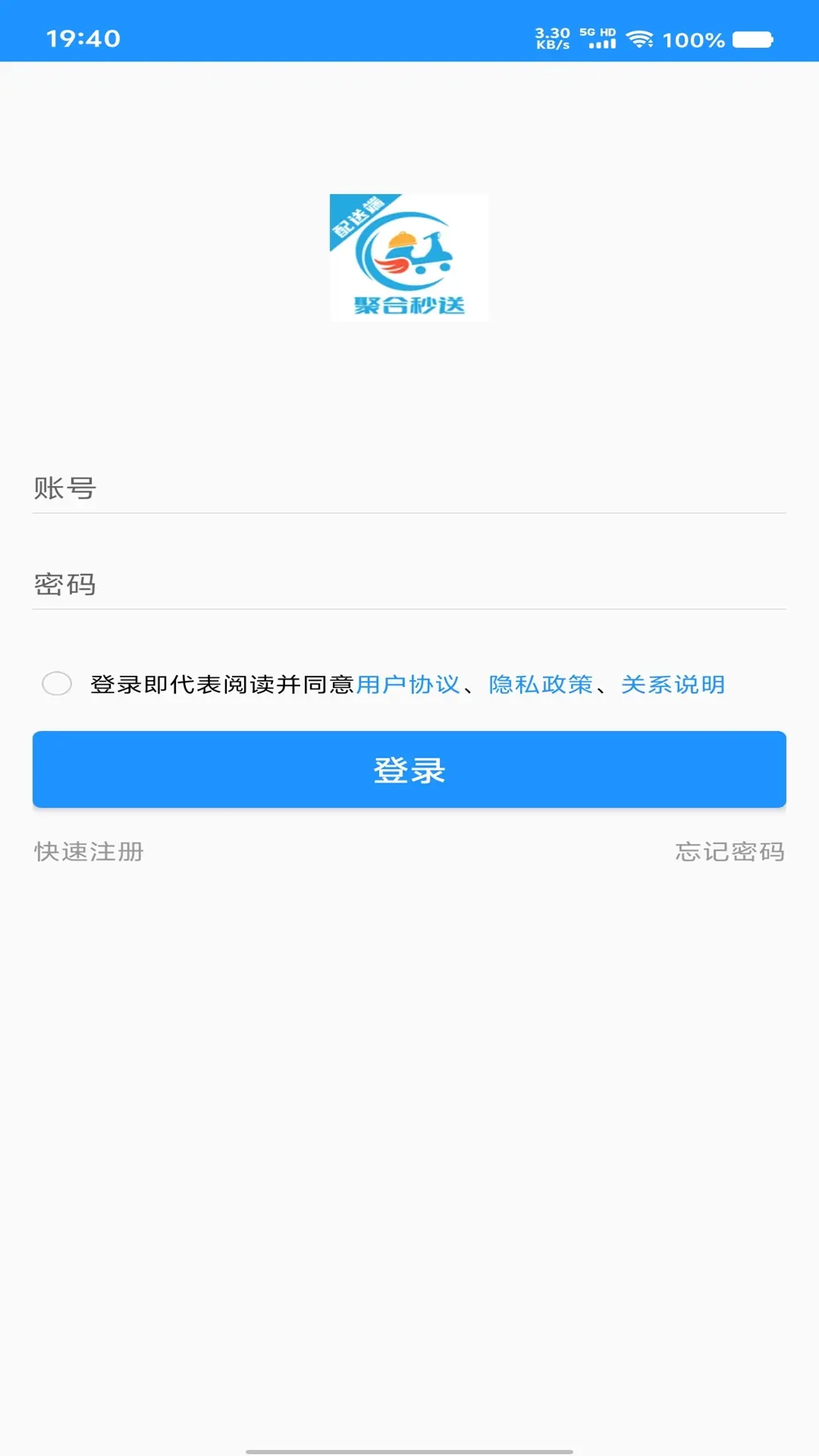The width and height of the screenshot is (819, 1456).
Task: Open the 用户协议 link
Action: [x=408, y=685]
